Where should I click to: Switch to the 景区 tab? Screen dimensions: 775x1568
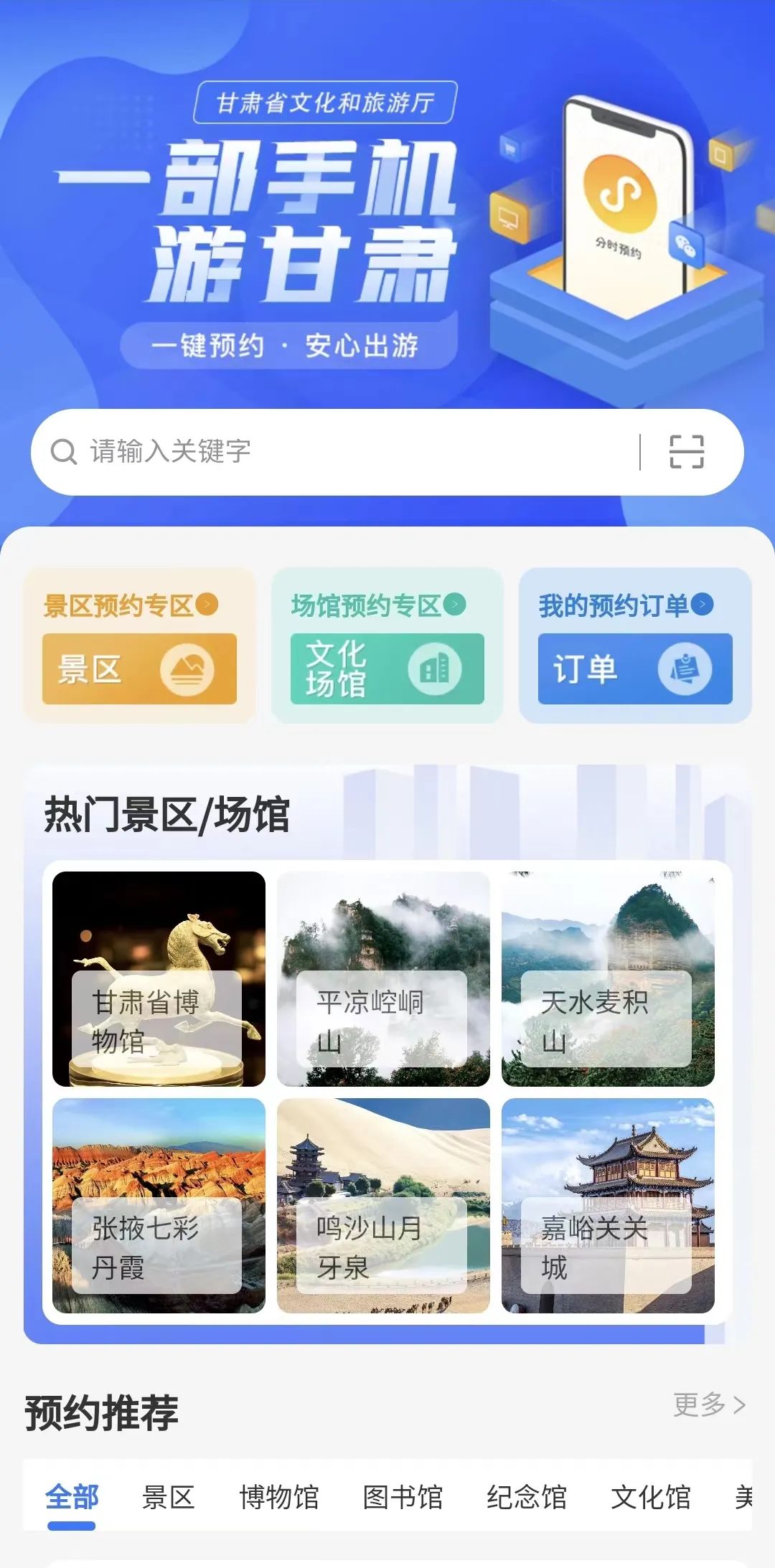[168, 1498]
